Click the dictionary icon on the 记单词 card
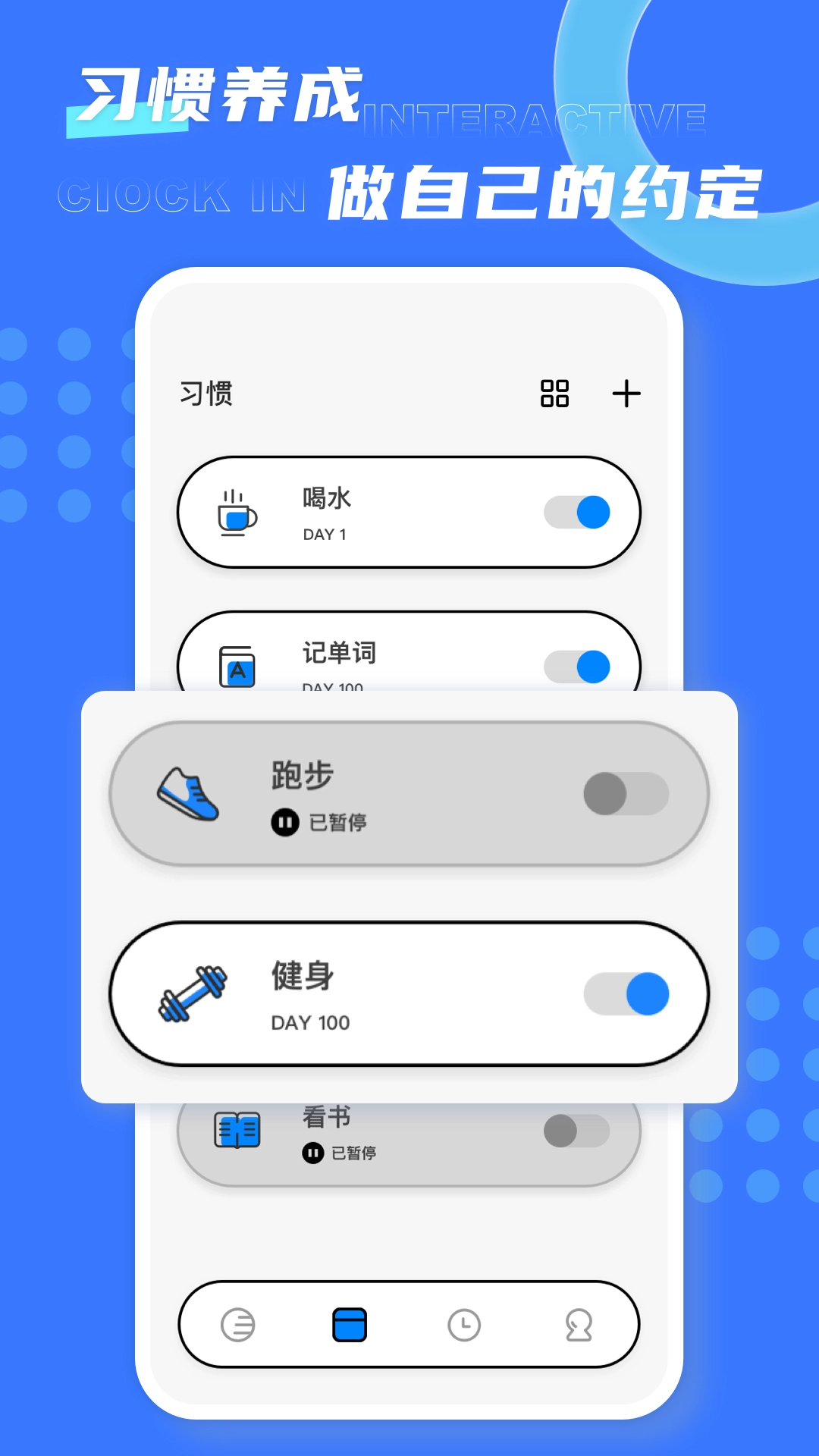This screenshot has height=1456, width=819. click(x=236, y=666)
